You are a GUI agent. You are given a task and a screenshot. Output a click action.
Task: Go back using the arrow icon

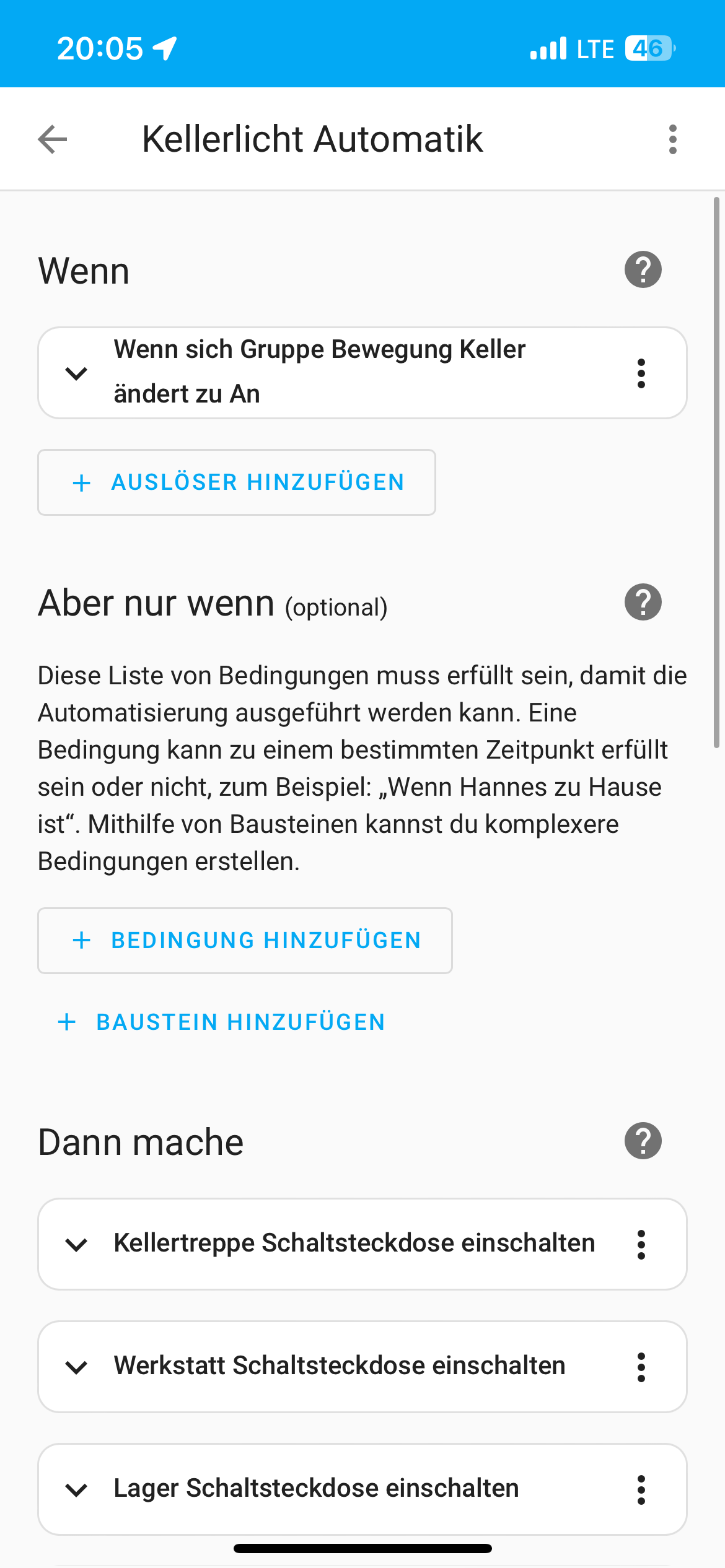pyautogui.click(x=53, y=139)
